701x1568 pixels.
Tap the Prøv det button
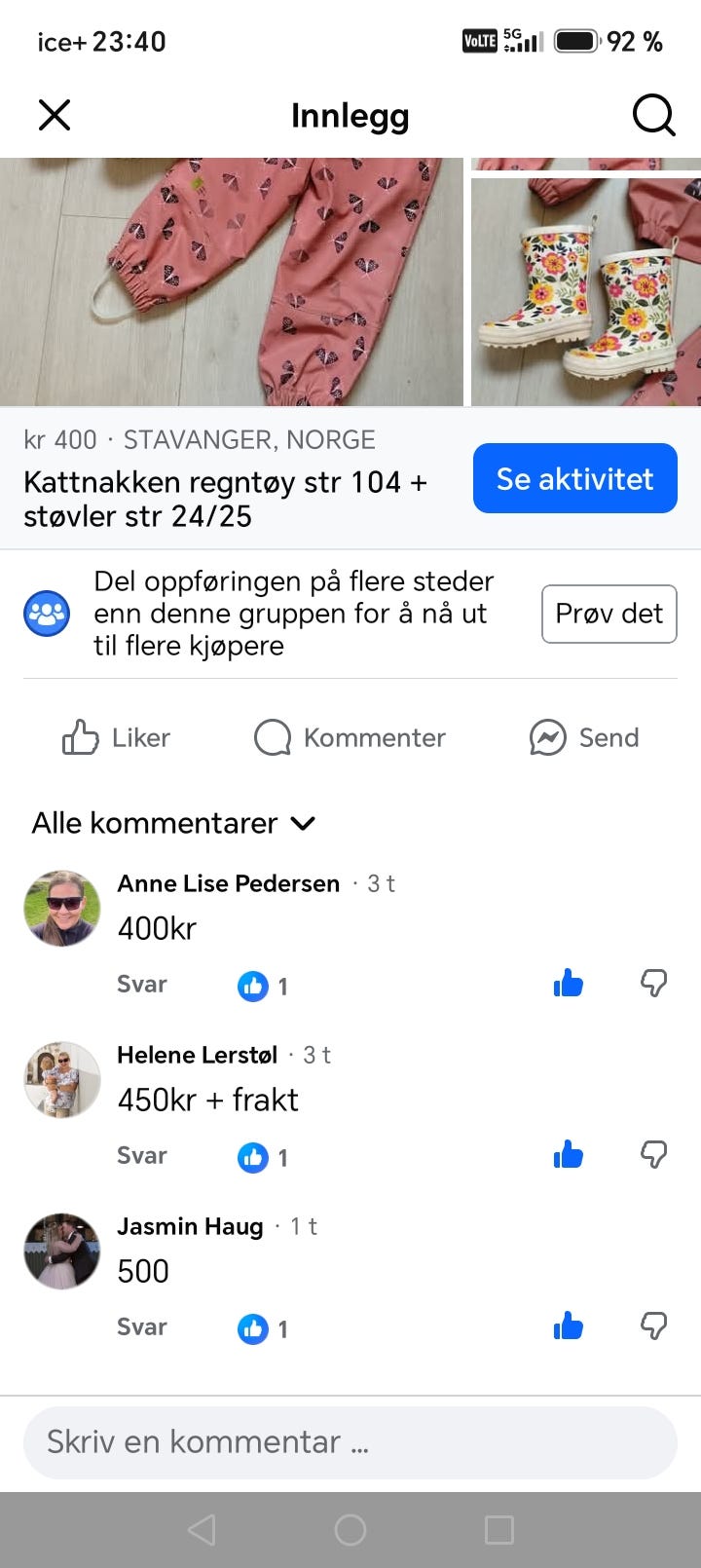(x=609, y=614)
